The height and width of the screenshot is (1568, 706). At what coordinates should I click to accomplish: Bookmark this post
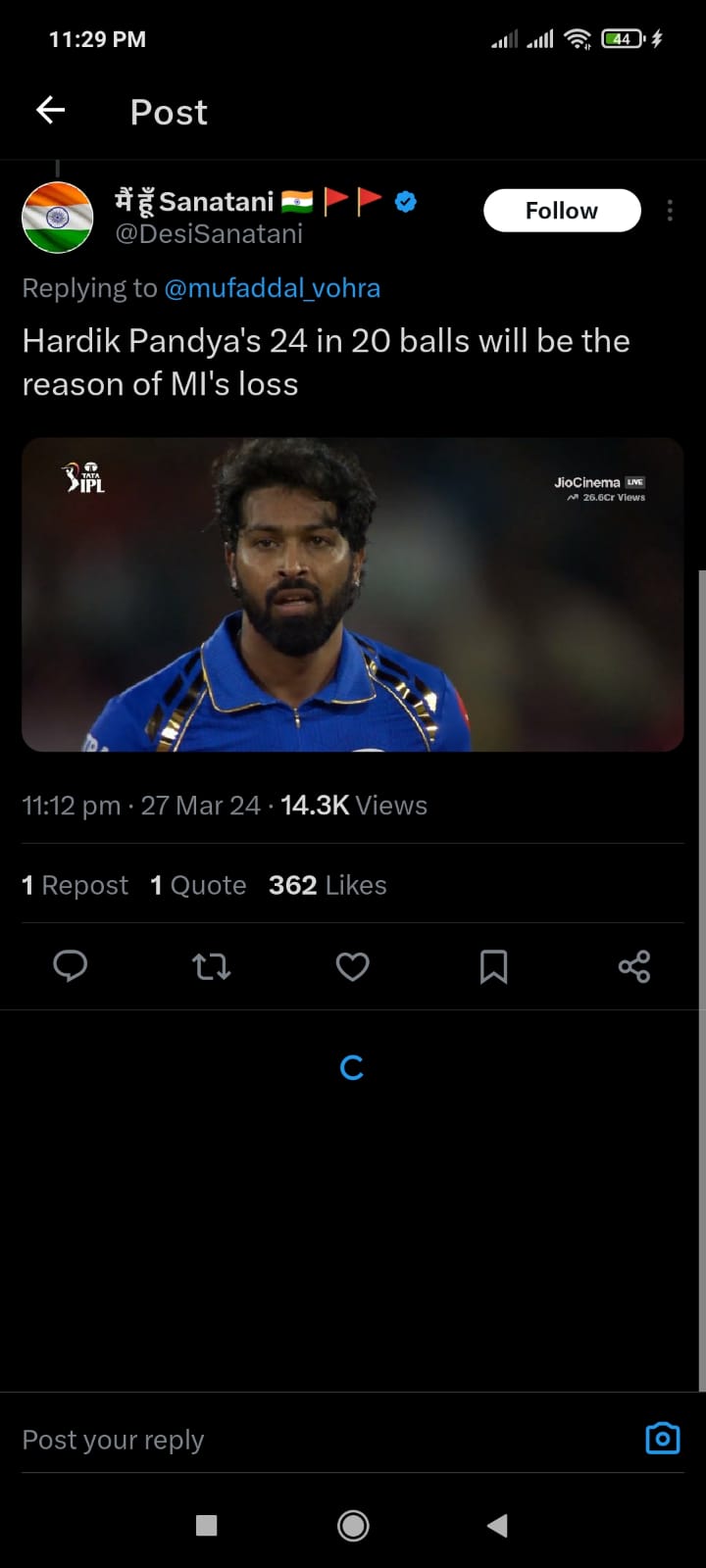click(x=493, y=967)
